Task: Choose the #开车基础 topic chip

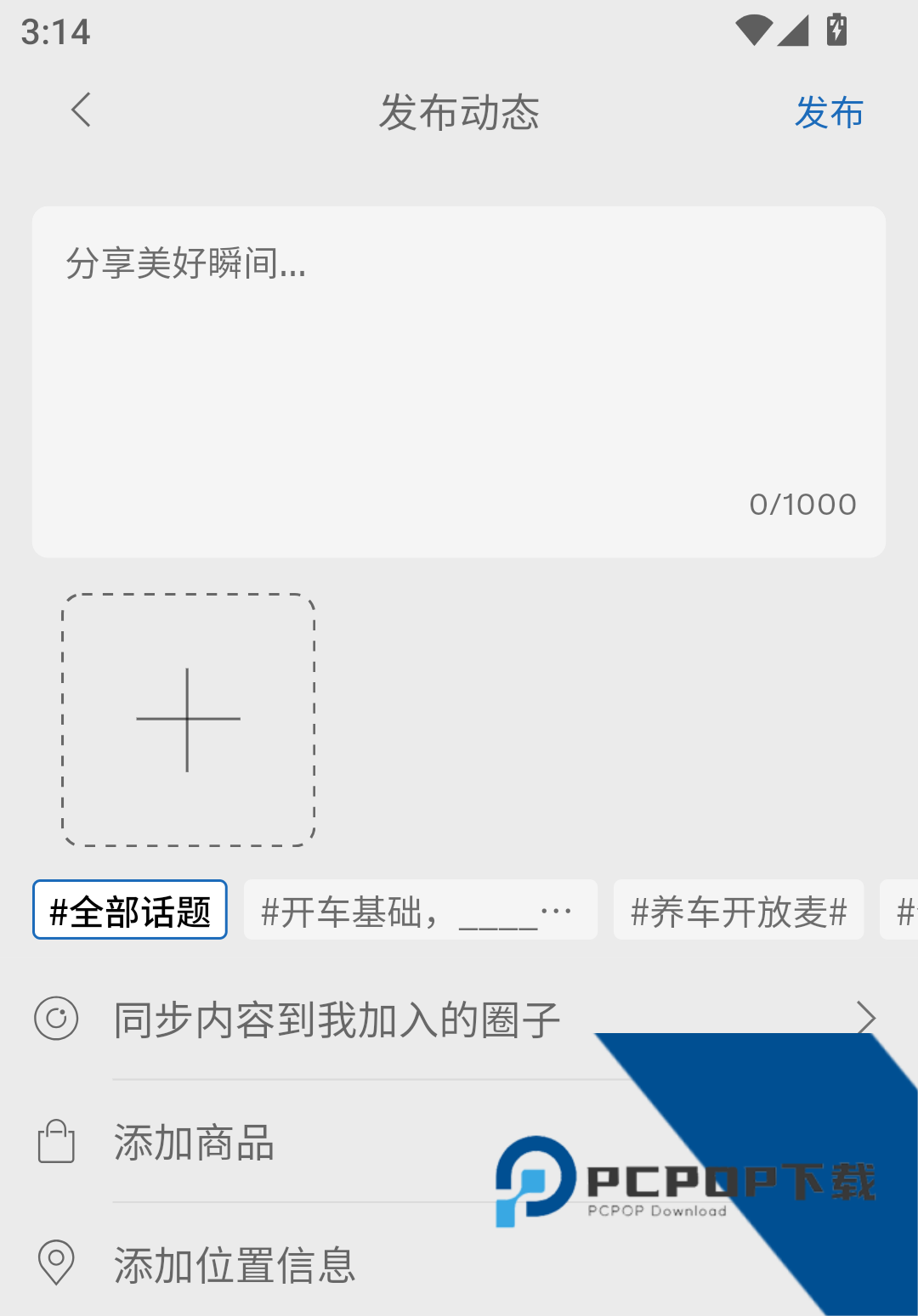Action: (420, 910)
